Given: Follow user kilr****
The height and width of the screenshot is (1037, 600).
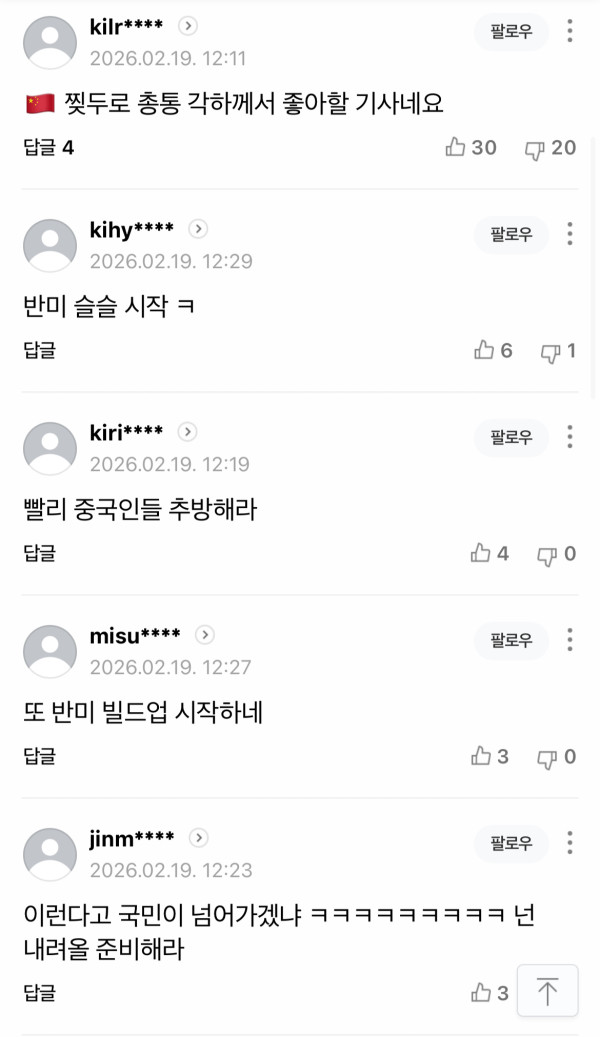Looking at the screenshot, I should coord(511,31).
